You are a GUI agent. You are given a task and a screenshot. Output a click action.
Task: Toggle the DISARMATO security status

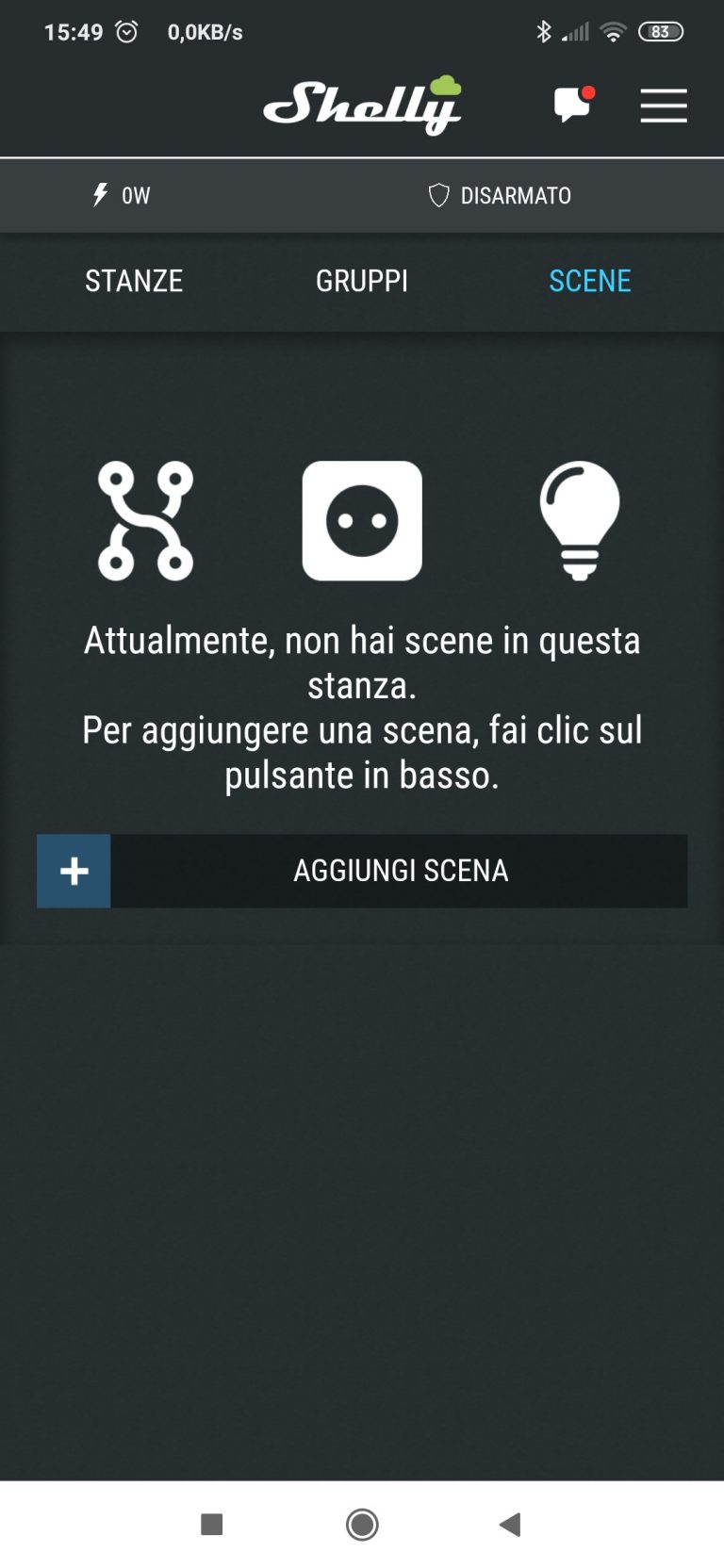click(x=516, y=195)
